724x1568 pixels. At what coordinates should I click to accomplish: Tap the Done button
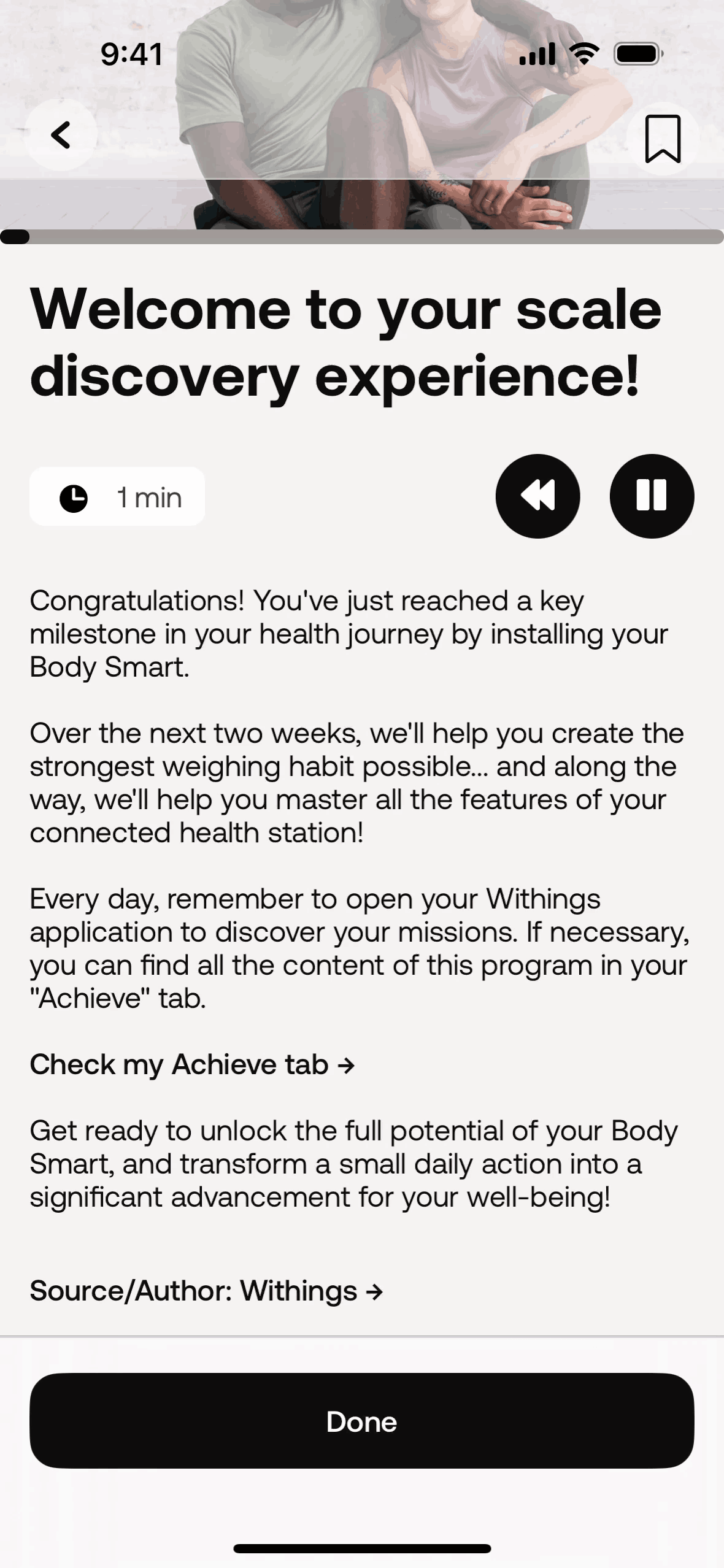(x=362, y=1421)
